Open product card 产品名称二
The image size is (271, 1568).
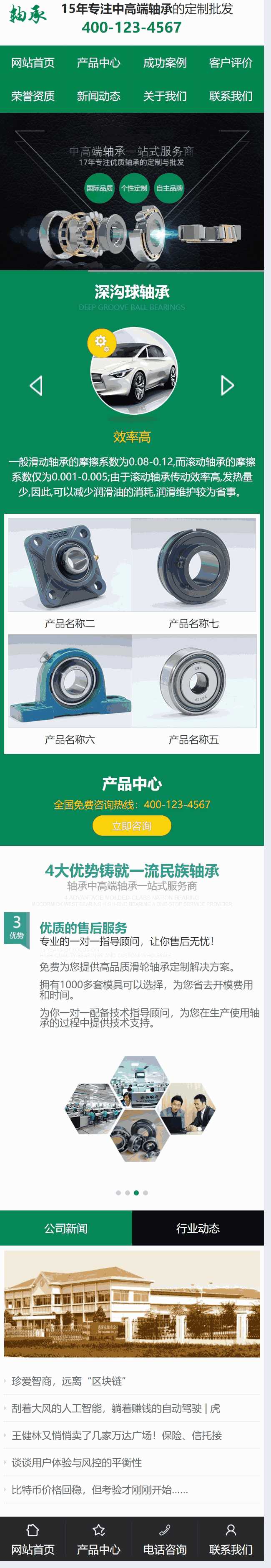[69, 573]
